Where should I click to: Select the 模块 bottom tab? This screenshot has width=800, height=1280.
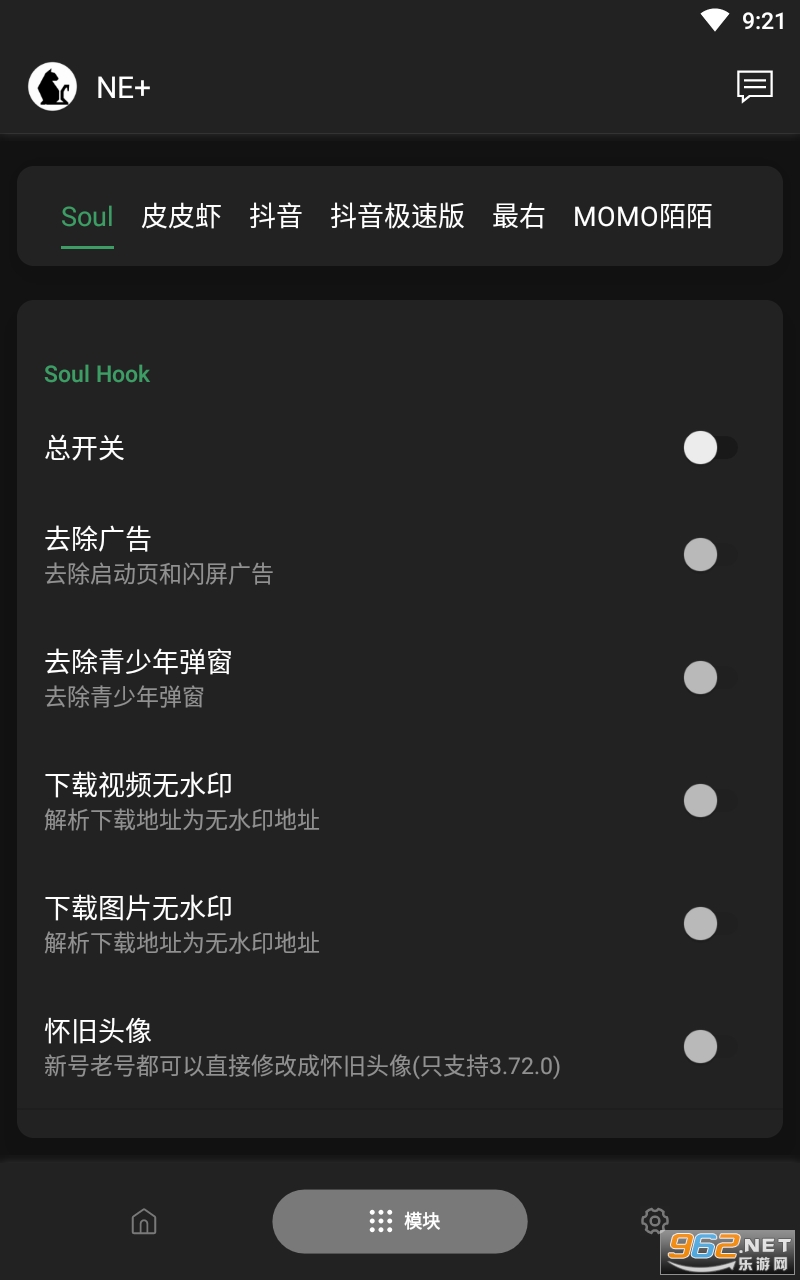pos(400,1221)
